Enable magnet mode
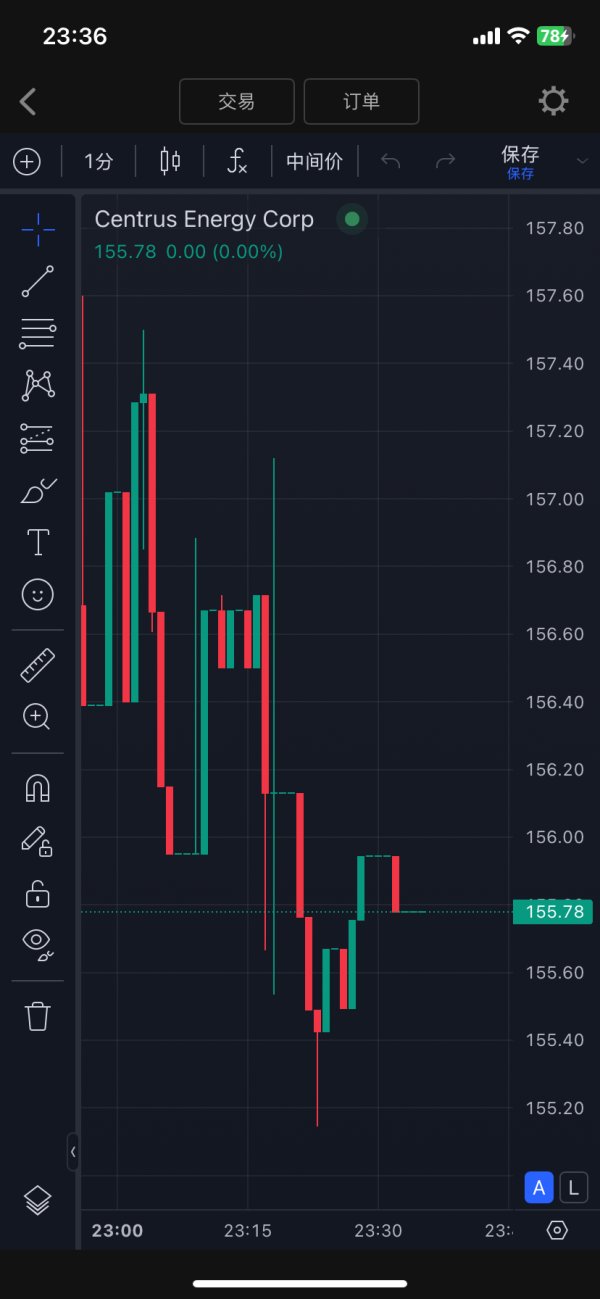Image resolution: width=600 pixels, height=1299 pixels. click(x=38, y=789)
